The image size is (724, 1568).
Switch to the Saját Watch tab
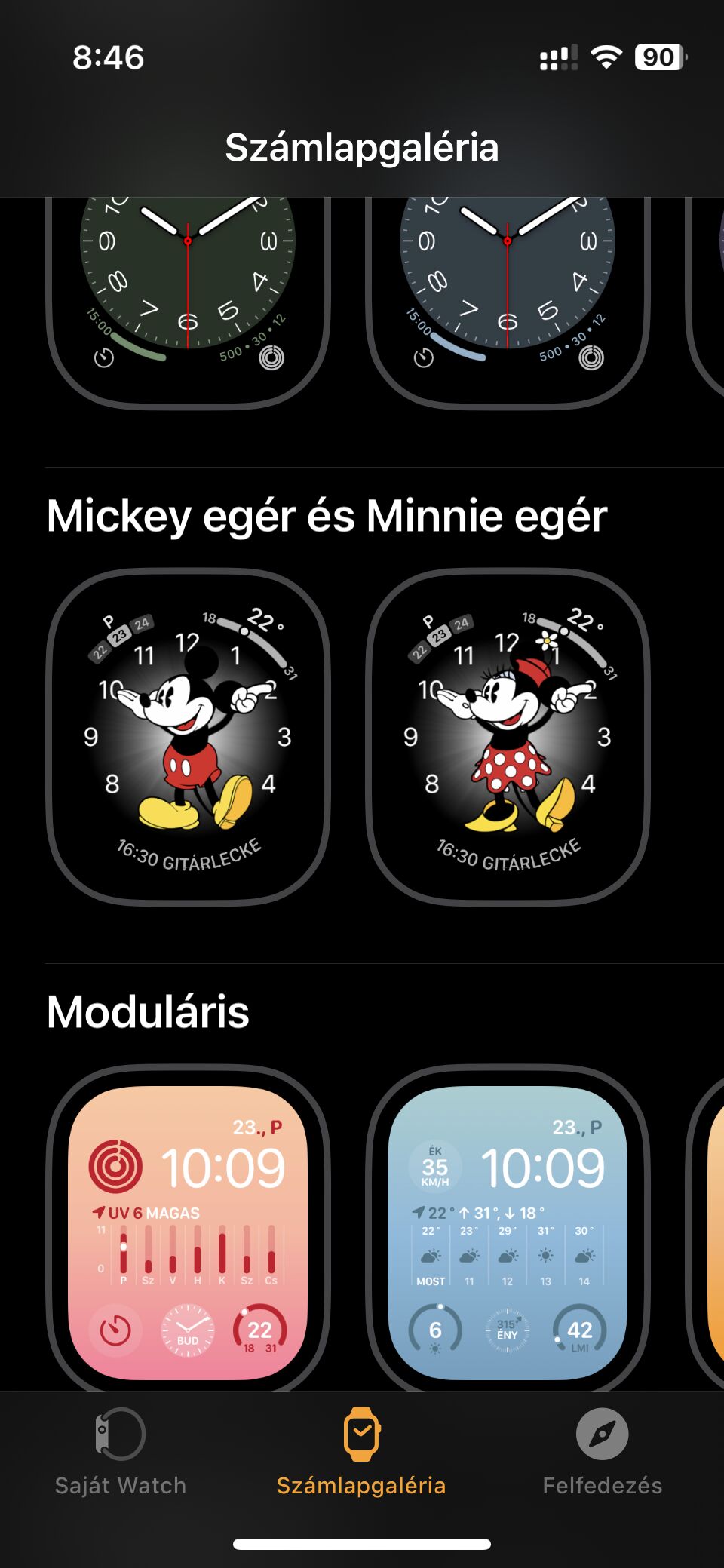coord(121,1452)
